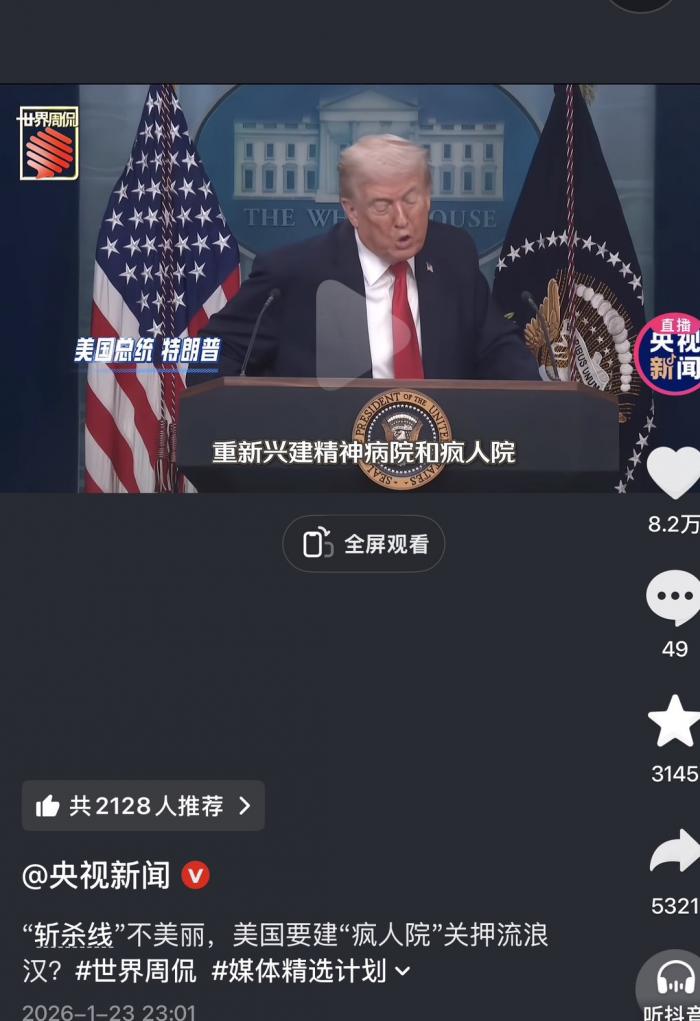Open 共2128人推荐 recommendations
700x1021 pixels.
click(143, 806)
